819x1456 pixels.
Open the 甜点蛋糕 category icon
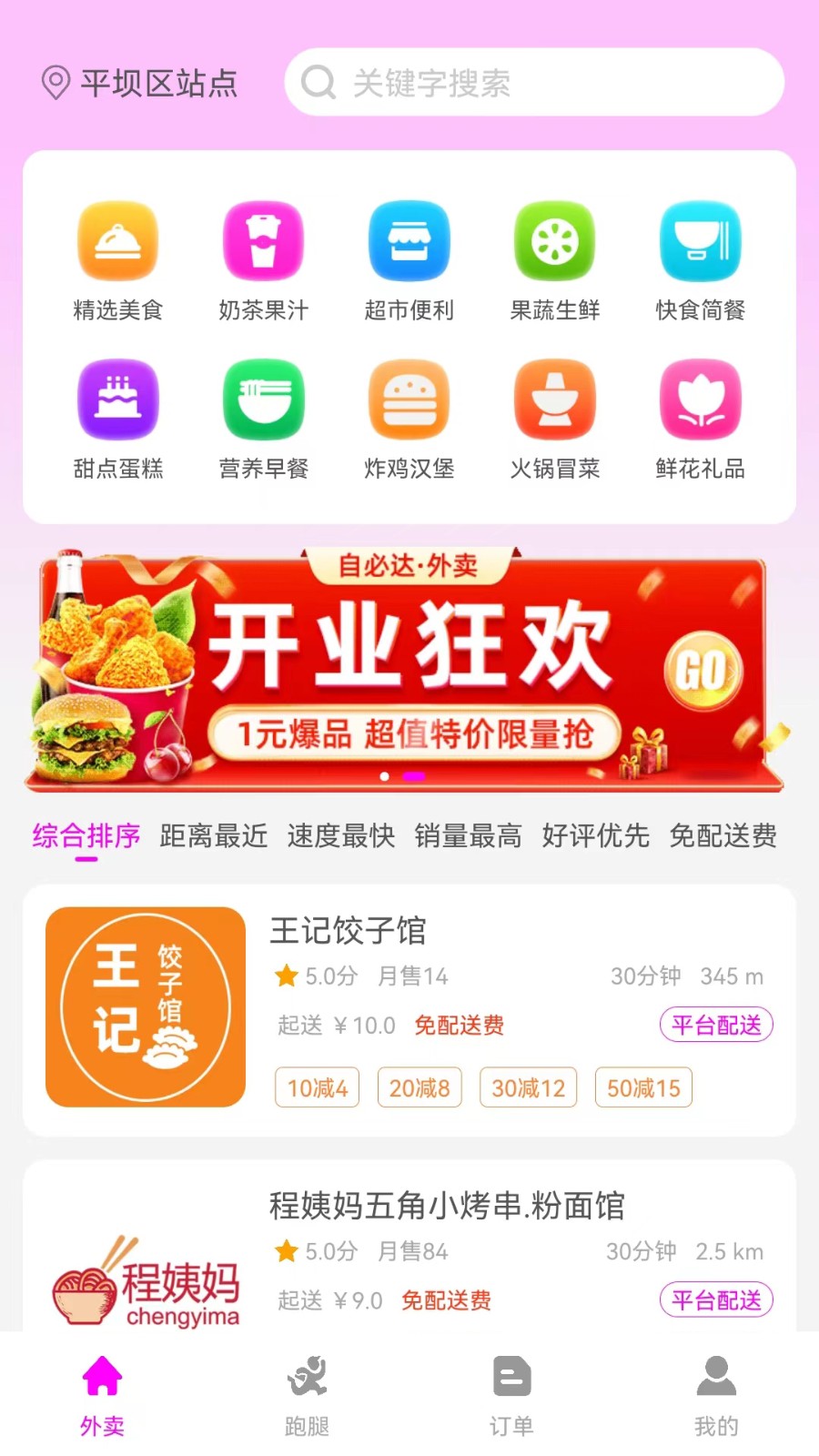coord(117,399)
